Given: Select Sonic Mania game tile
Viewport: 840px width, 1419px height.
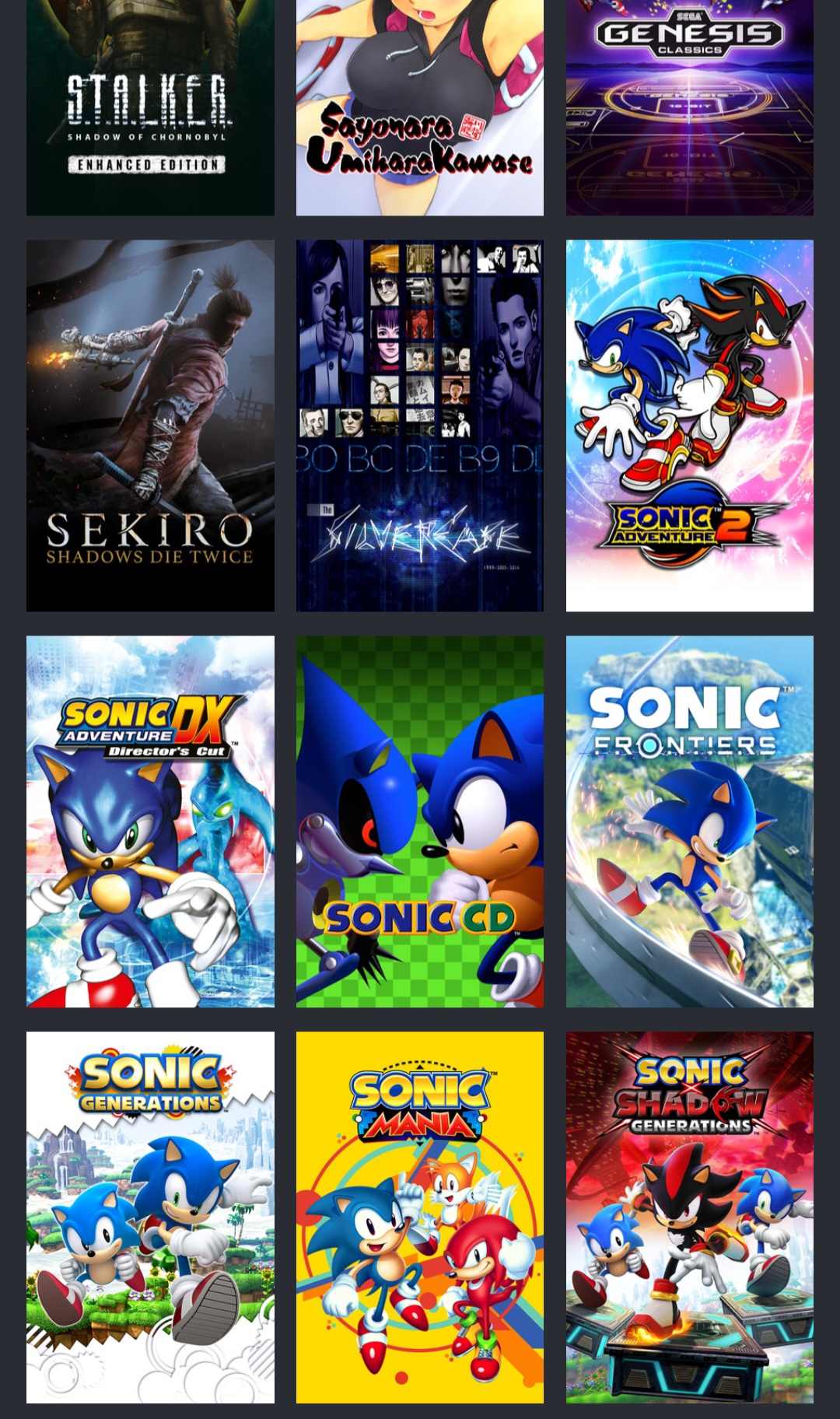Looking at the screenshot, I should pos(419,1218).
